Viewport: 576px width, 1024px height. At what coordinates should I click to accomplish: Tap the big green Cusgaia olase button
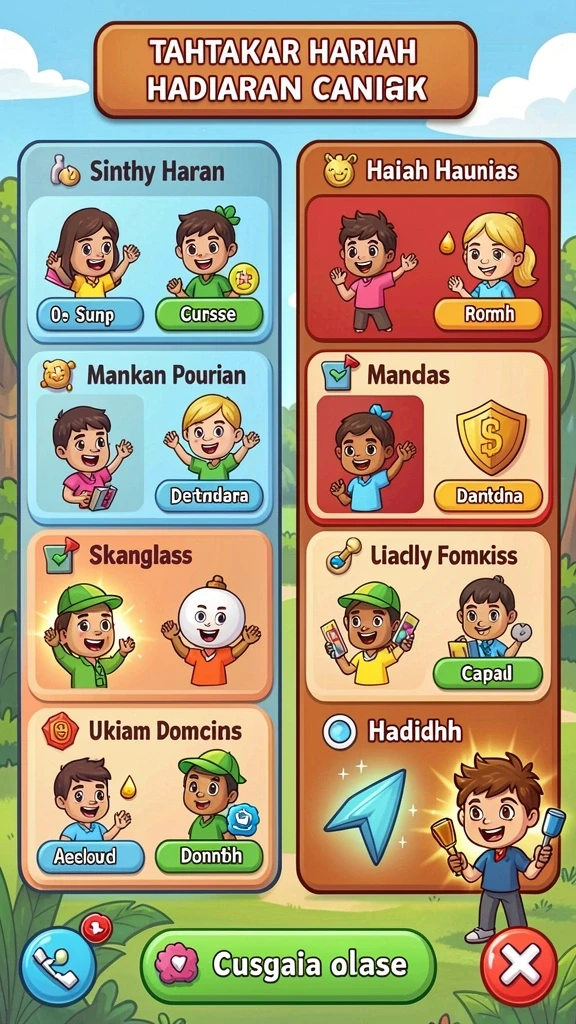[x=288, y=965]
